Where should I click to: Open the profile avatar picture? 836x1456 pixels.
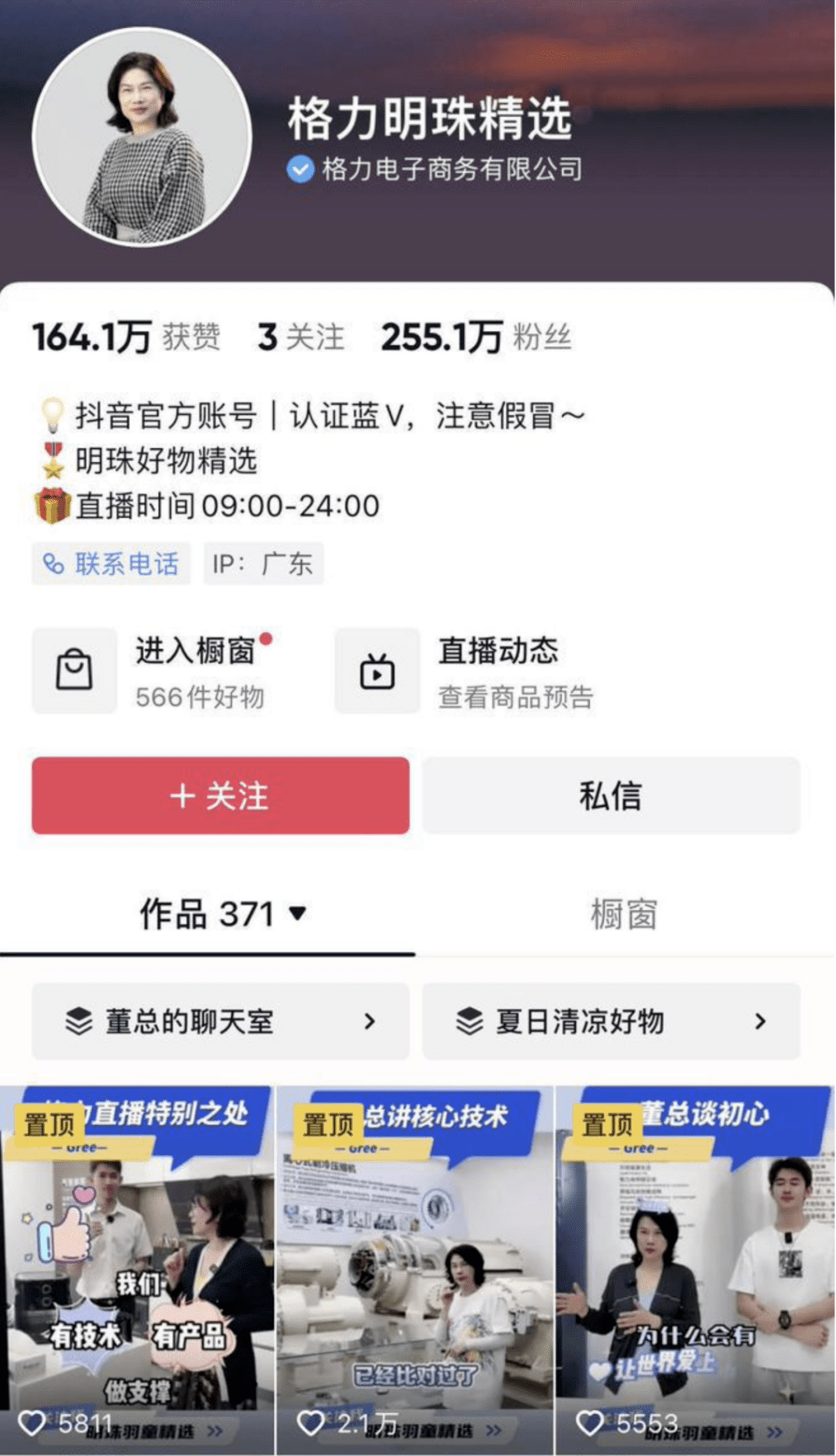142,137
